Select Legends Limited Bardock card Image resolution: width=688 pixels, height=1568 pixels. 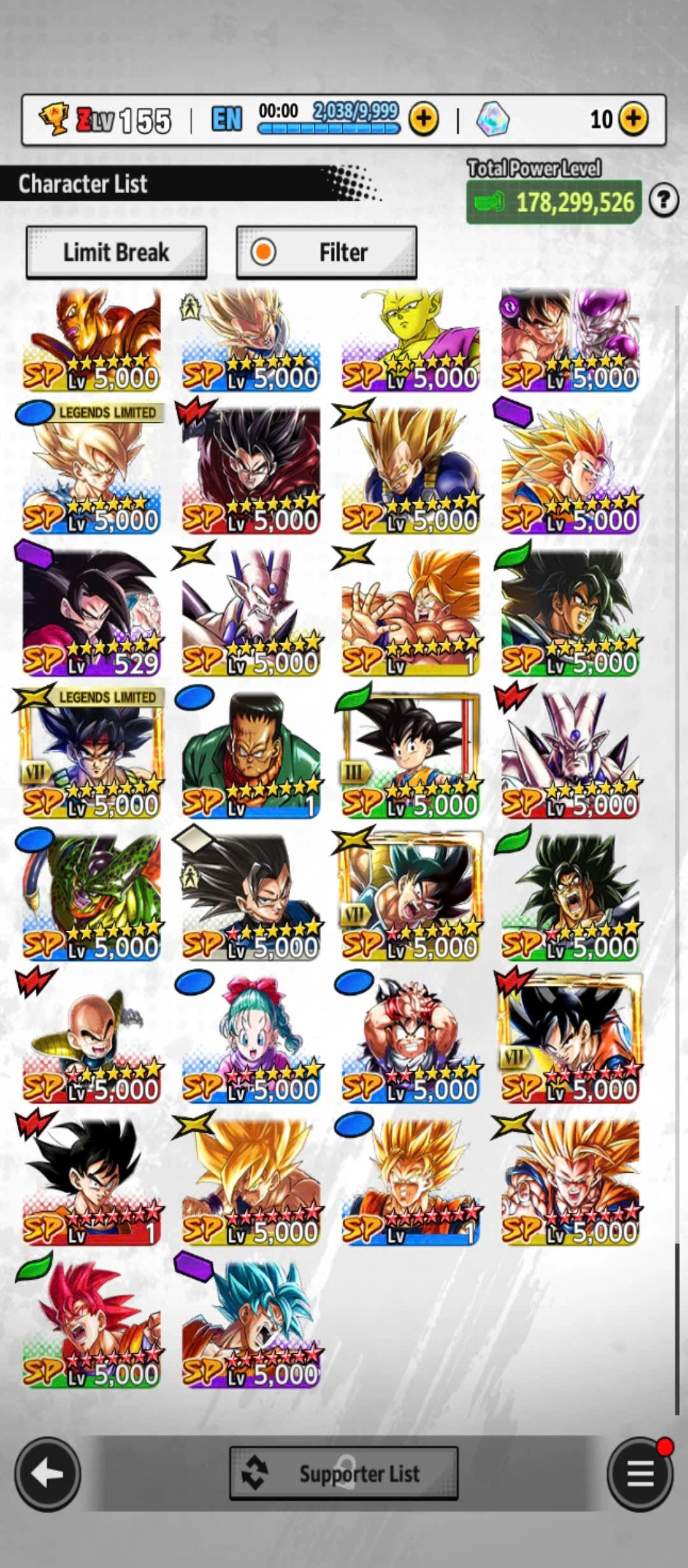pyautogui.click(x=90, y=752)
